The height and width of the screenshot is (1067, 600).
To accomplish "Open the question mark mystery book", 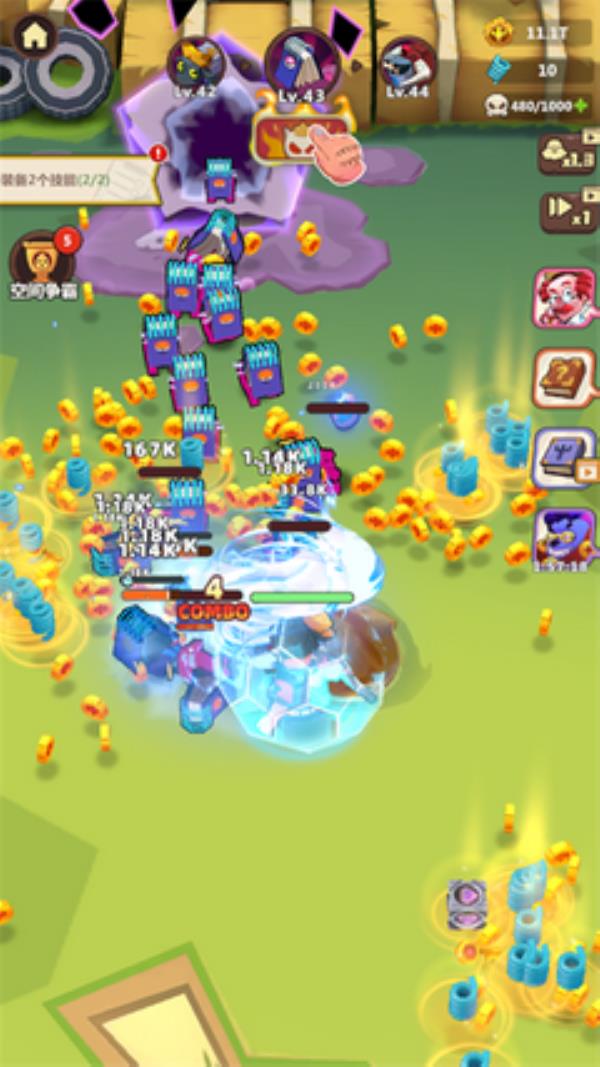I will coord(564,377).
